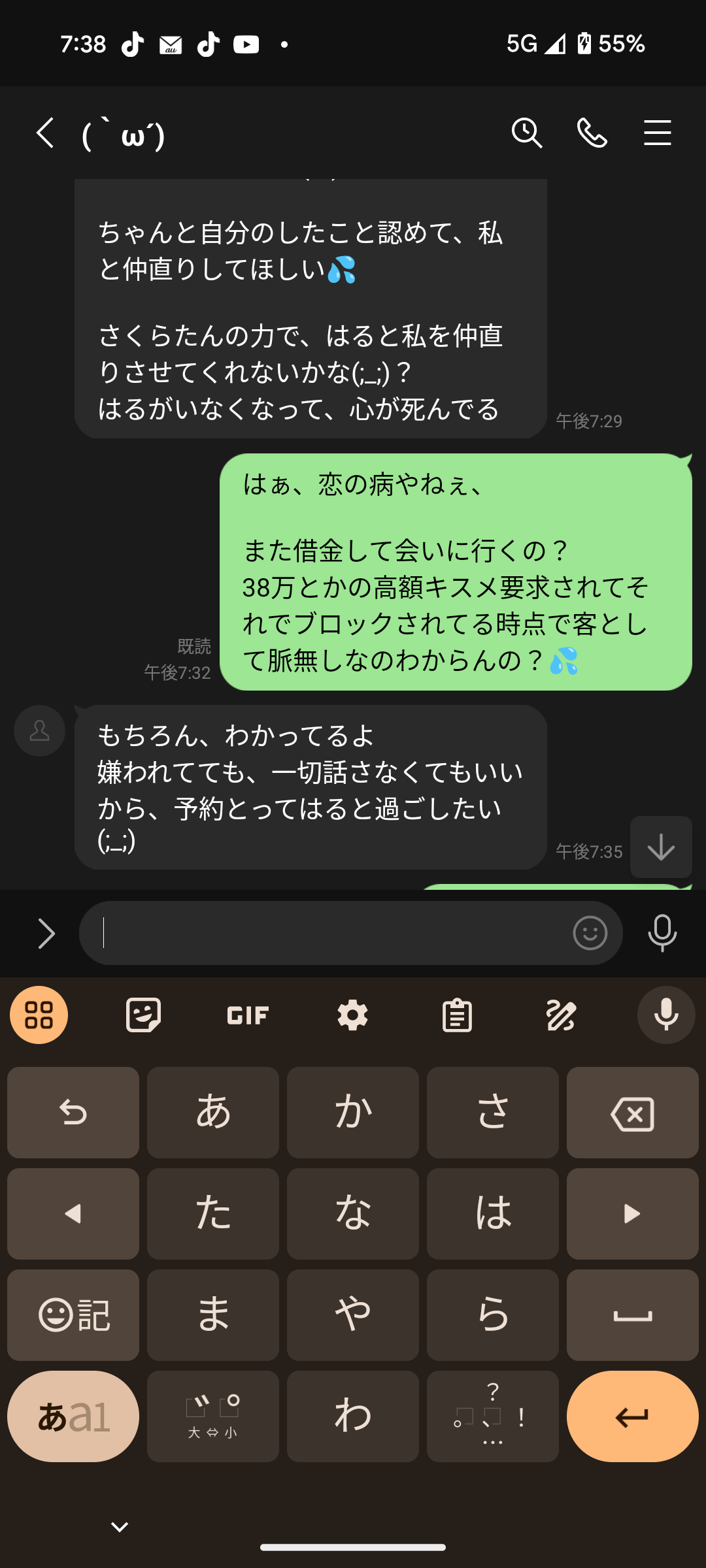Image resolution: width=706 pixels, height=1568 pixels.
Task: Open the sender's profile avatar
Action: [39, 730]
